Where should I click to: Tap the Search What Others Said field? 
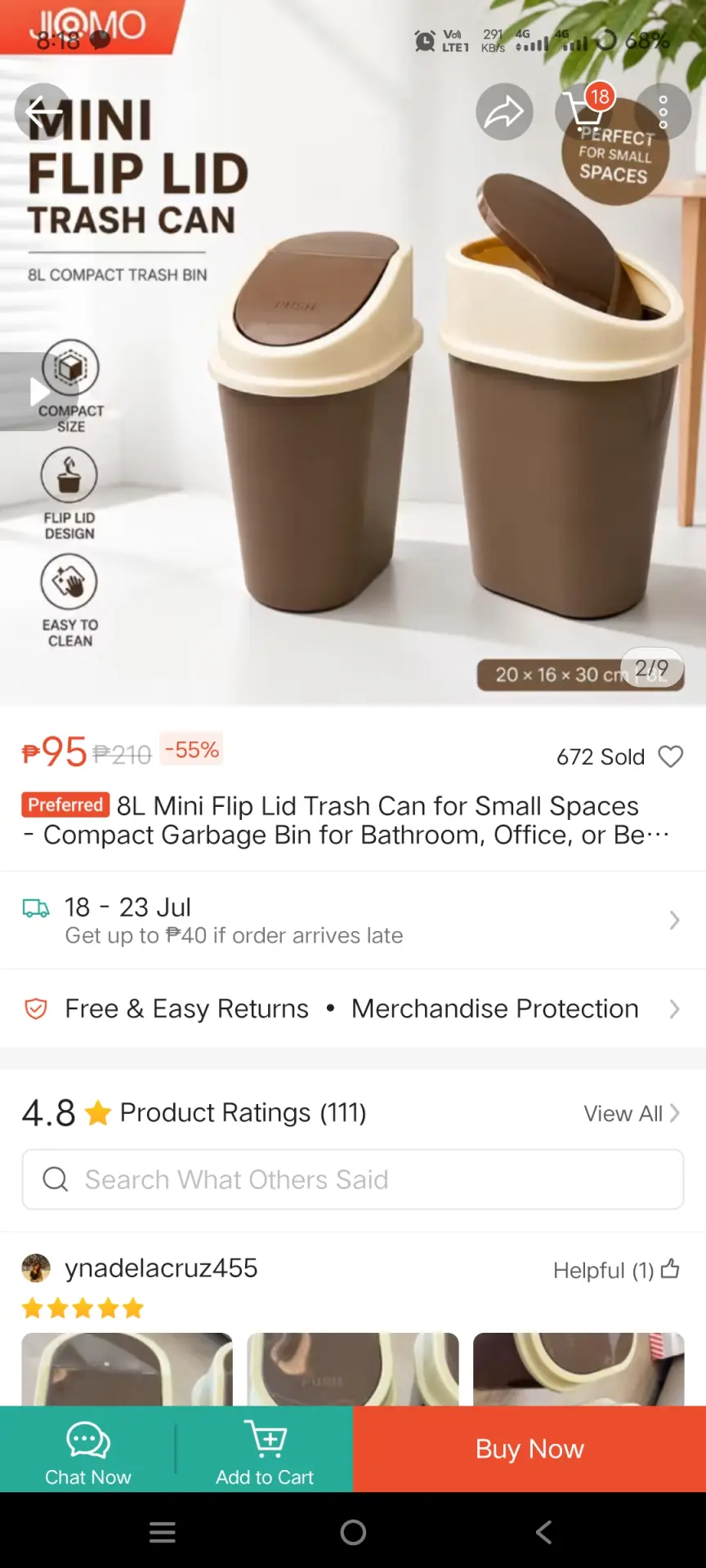[353, 1179]
